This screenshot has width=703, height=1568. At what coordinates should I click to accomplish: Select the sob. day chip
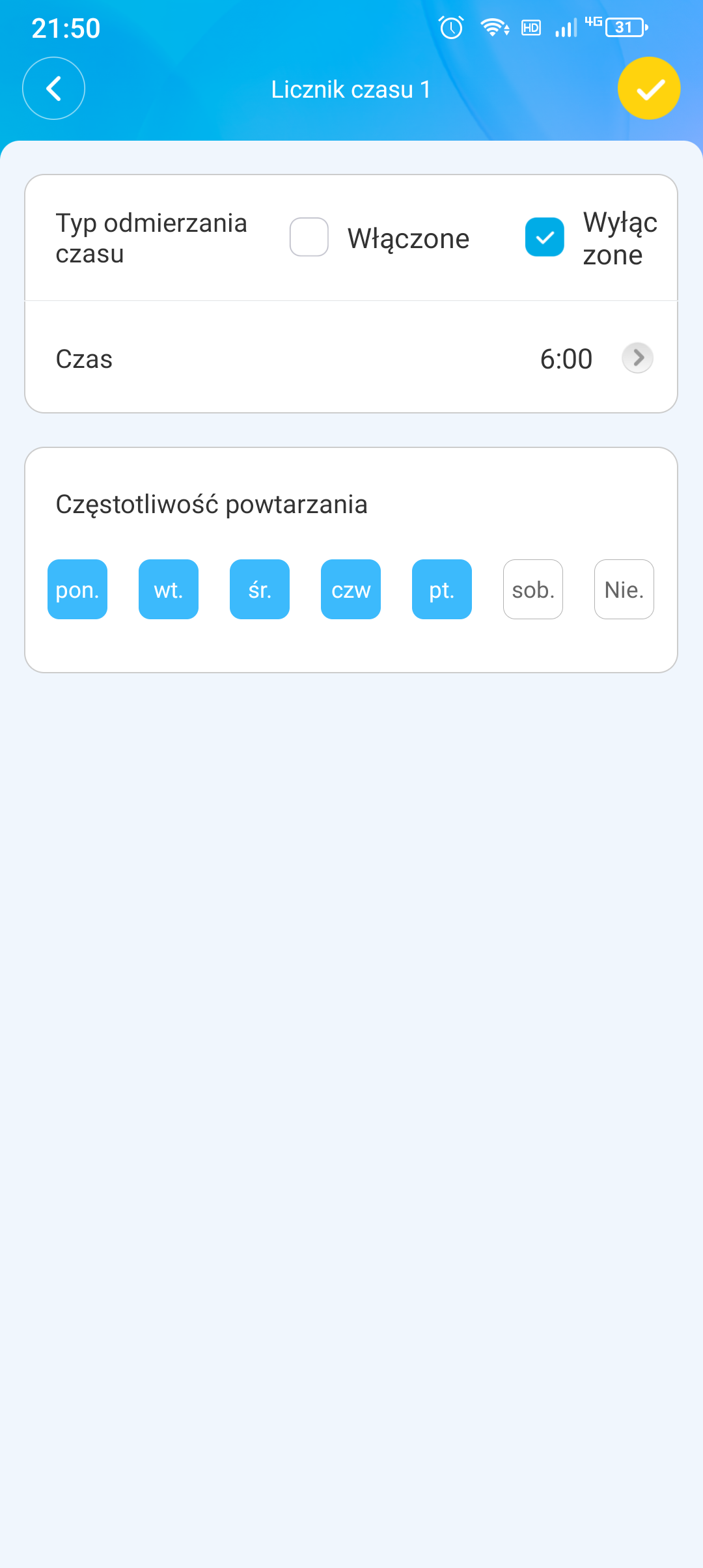pos(533,589)
